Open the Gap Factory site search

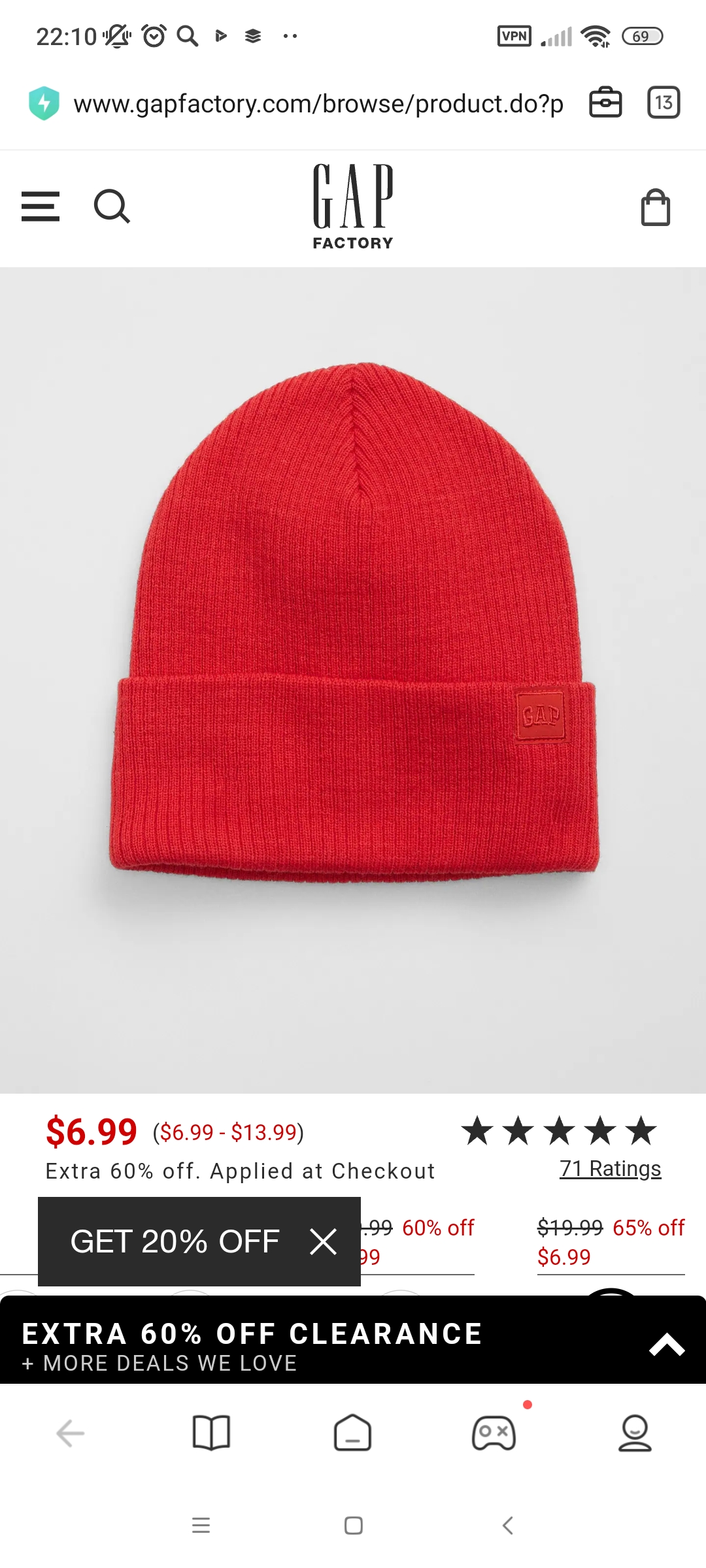(112, 206)
